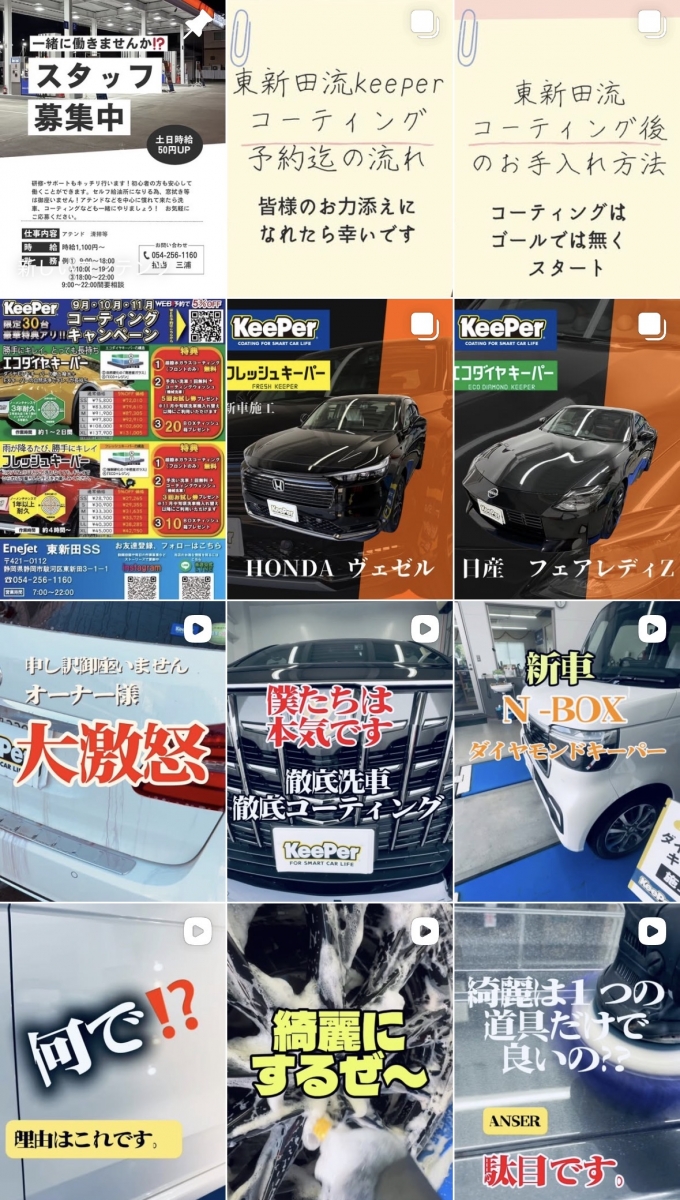Screen dimensions: 680x1200
Task: Play the 新車 N-BOX ダイヤモンドキーパー reel
Action: [567, 750]
